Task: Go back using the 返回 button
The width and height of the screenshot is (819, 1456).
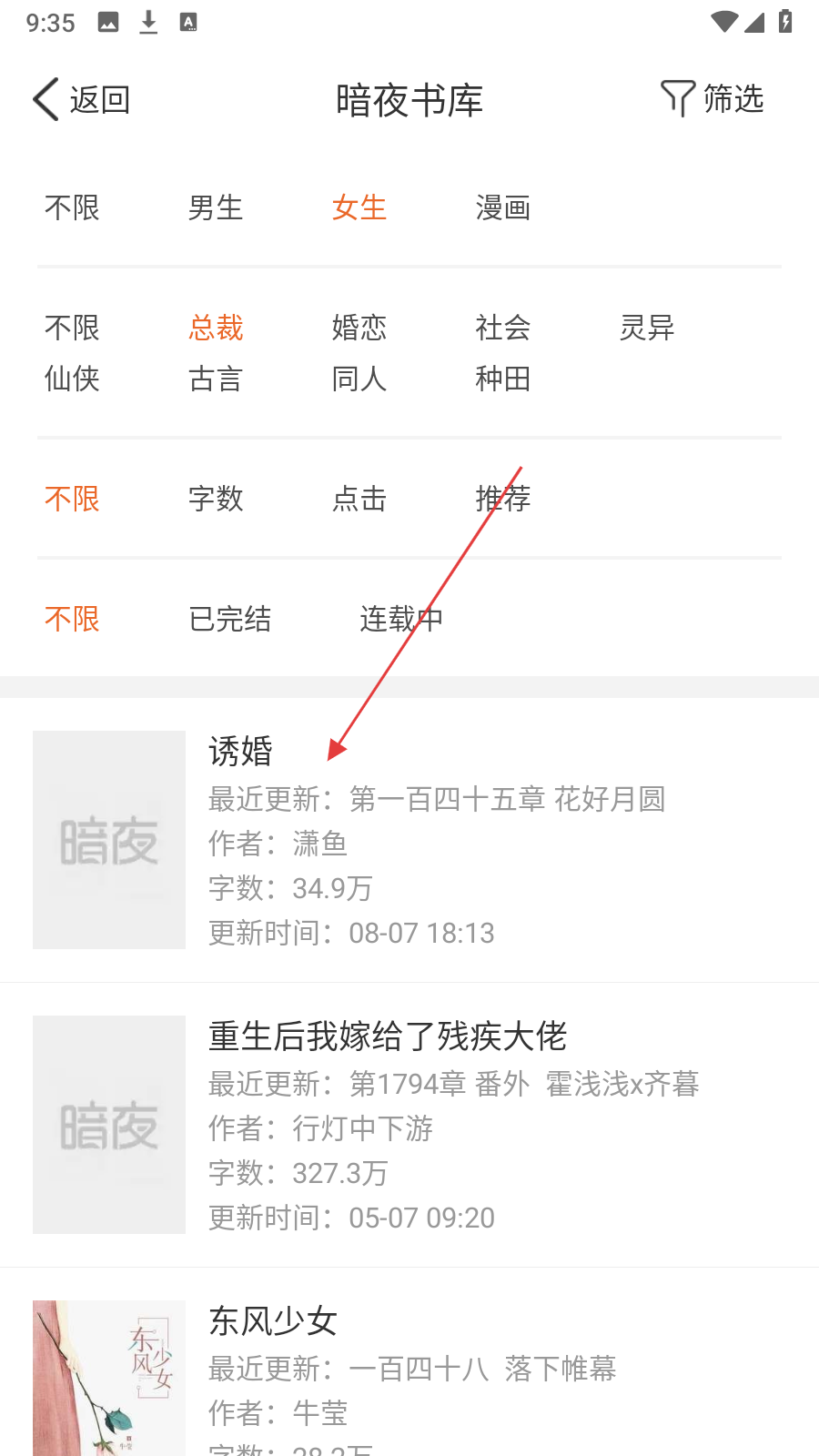Action: (x=82, y=99)
